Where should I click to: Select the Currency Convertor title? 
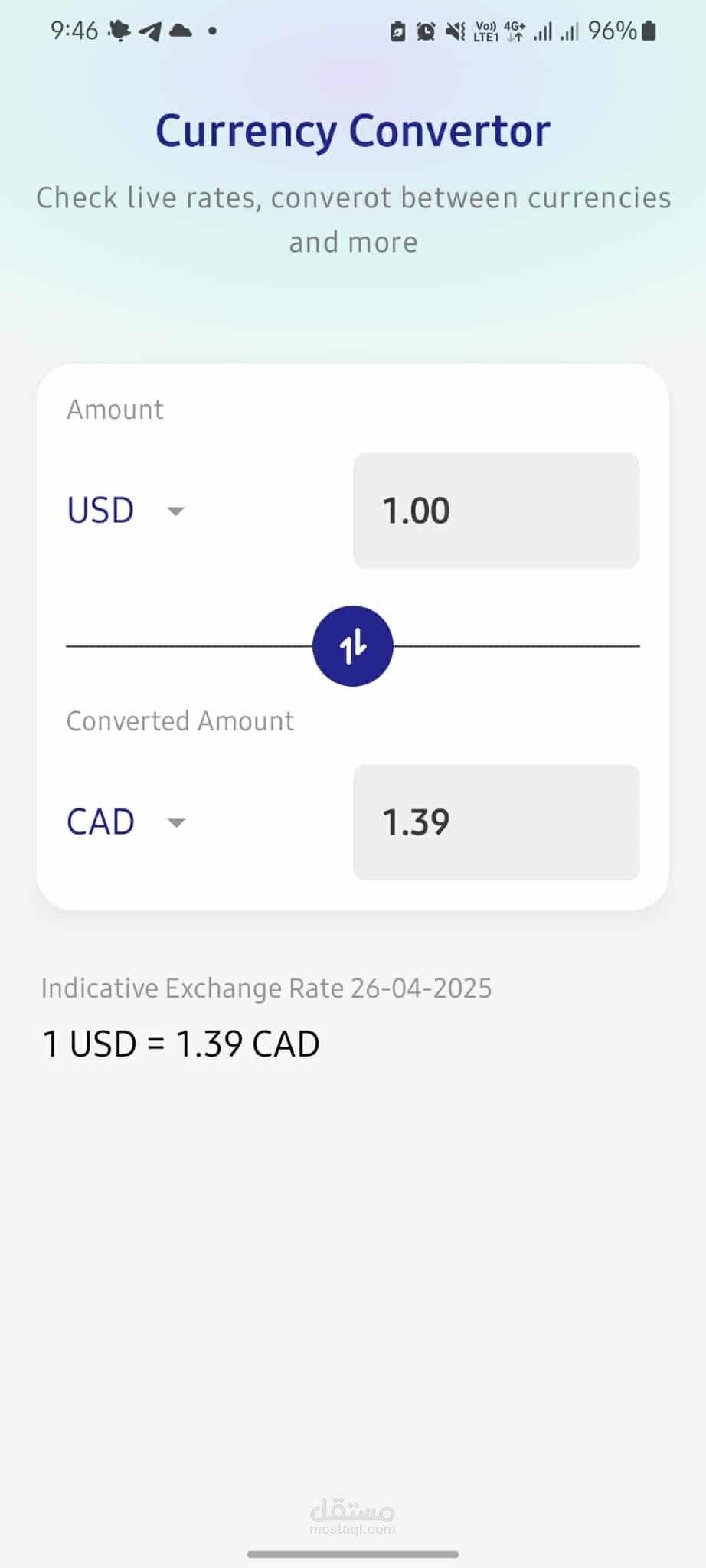tap(352, 130)
